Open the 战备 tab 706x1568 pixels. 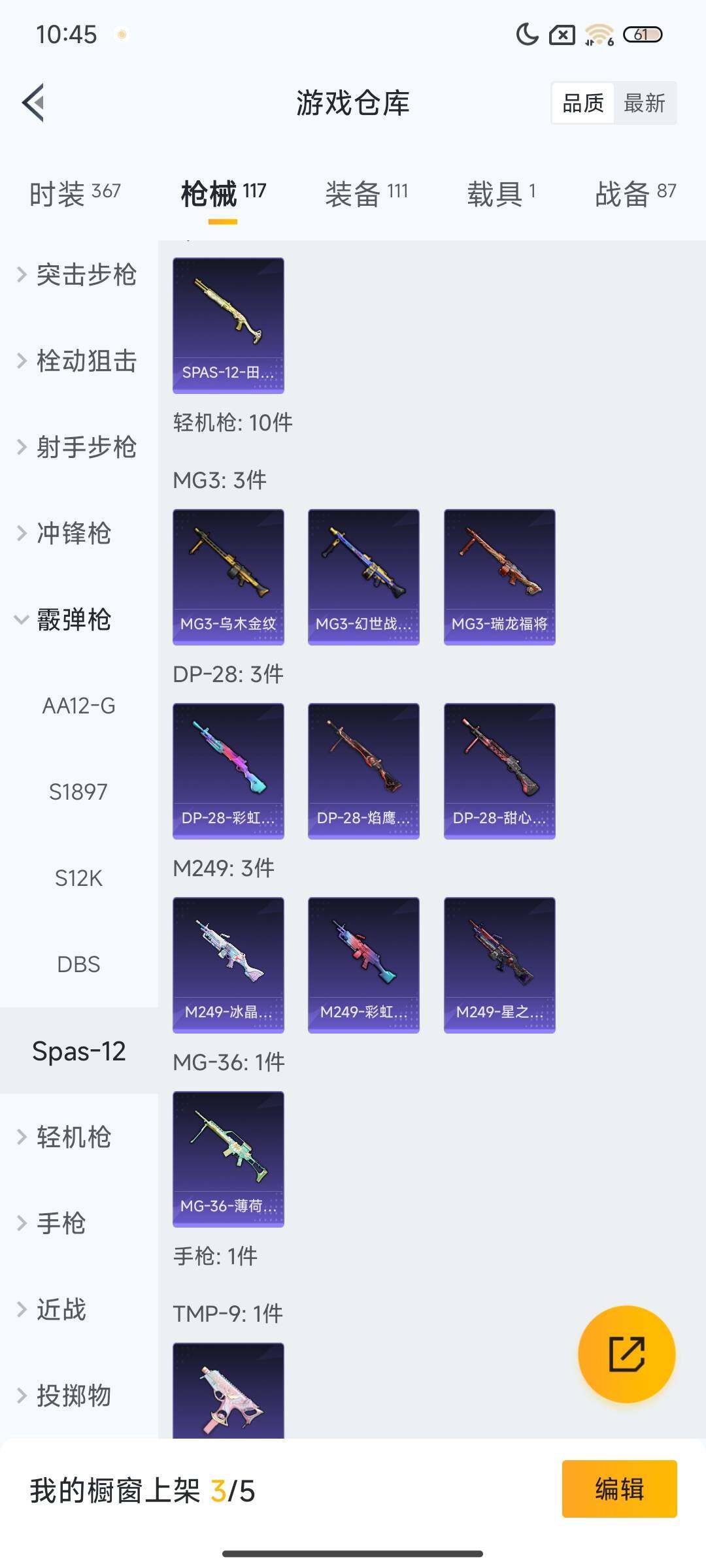[635, 194]
